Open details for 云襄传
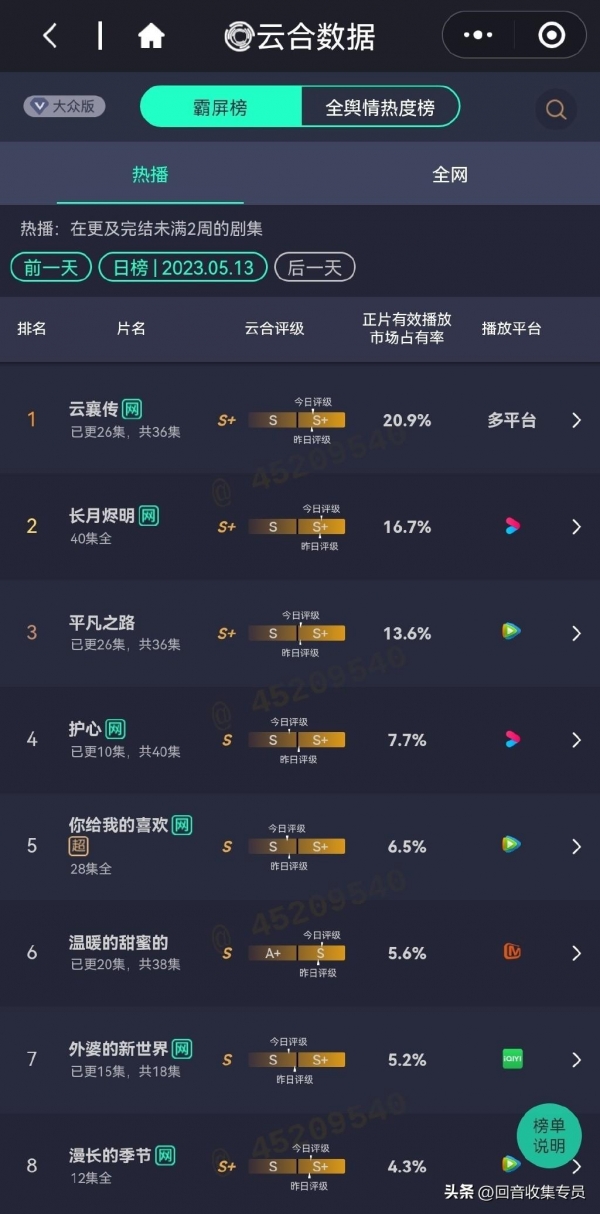 [x=300, y=420]
